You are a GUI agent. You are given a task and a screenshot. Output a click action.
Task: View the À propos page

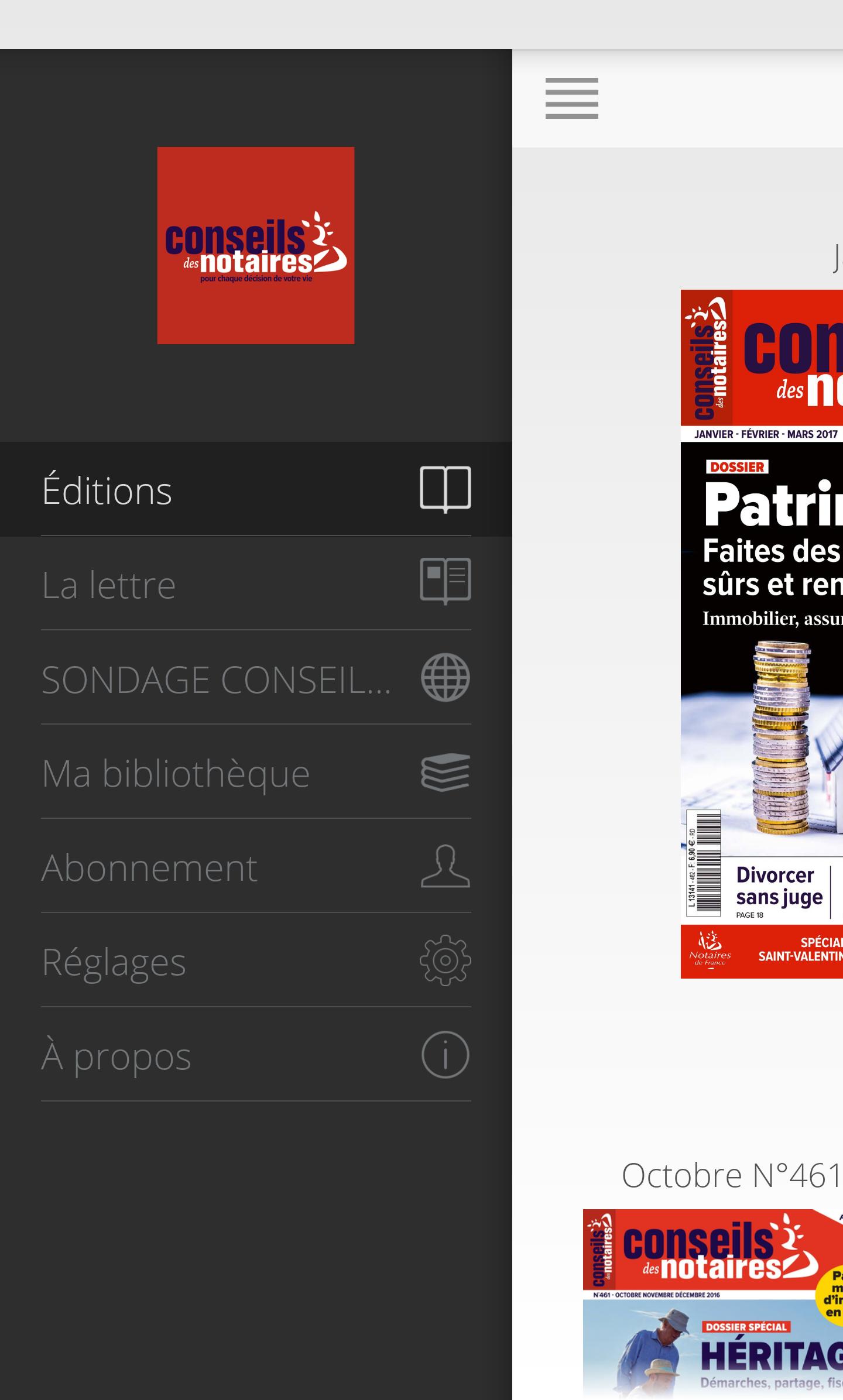click(255, 1055)
